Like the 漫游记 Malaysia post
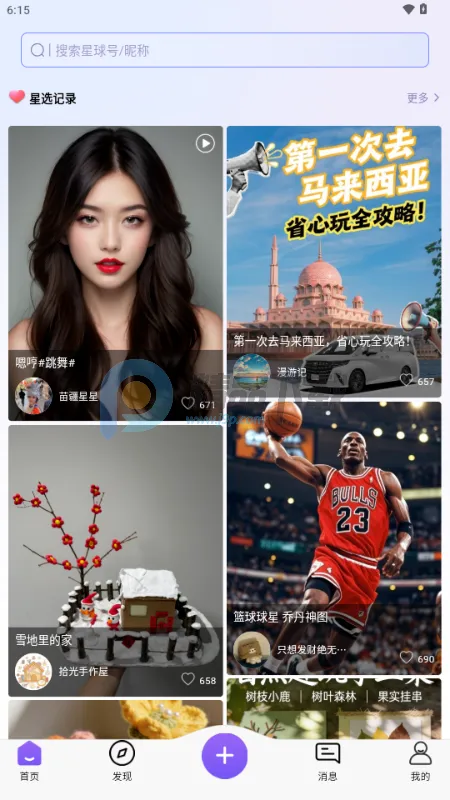The width and height of the screenshot is (450, 800). coord(407,380)
